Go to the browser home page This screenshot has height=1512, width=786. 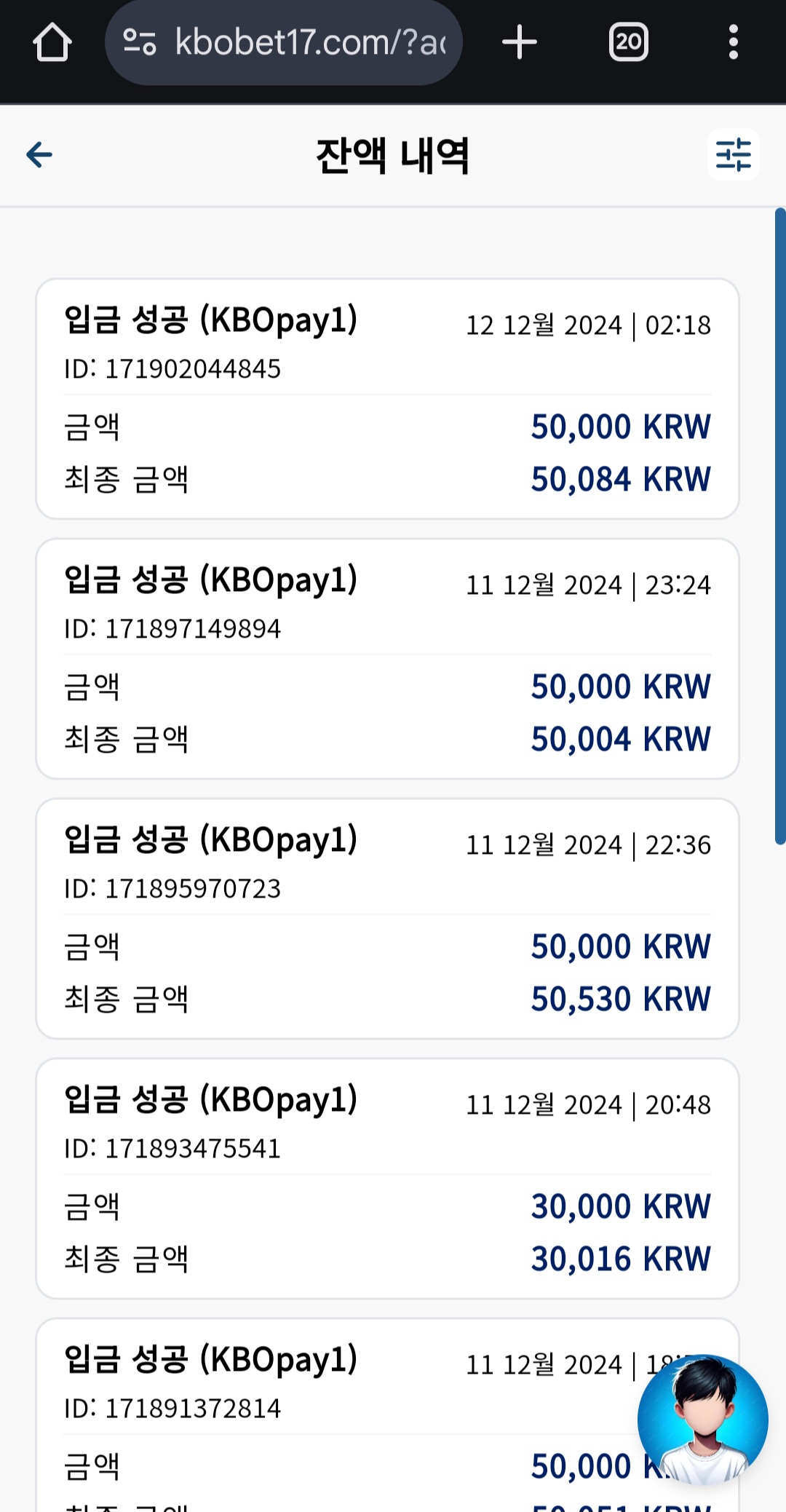click(x=52, y=42)
